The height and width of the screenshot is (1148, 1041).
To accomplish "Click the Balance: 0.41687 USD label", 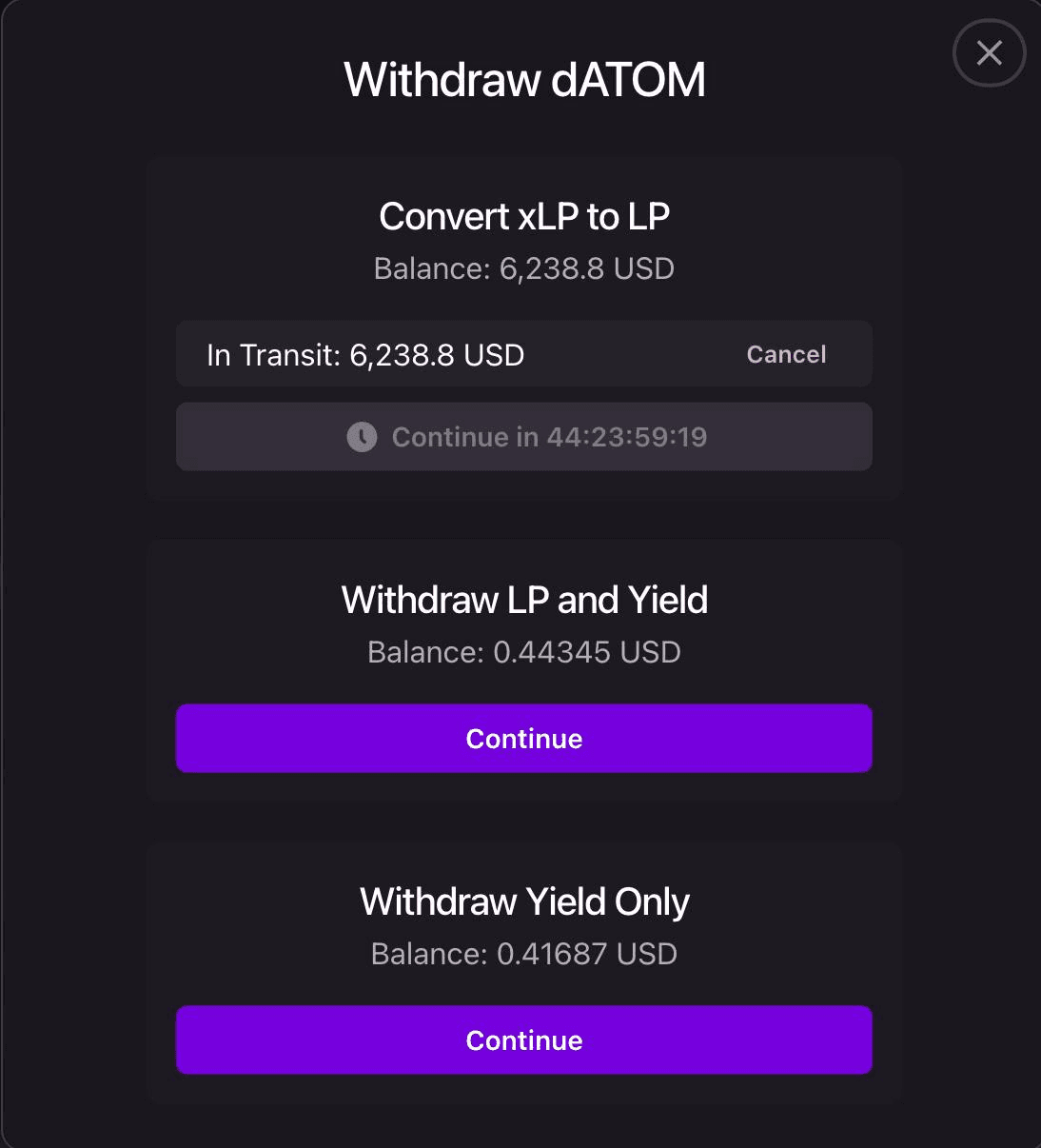I will click(x=524, y=954).
